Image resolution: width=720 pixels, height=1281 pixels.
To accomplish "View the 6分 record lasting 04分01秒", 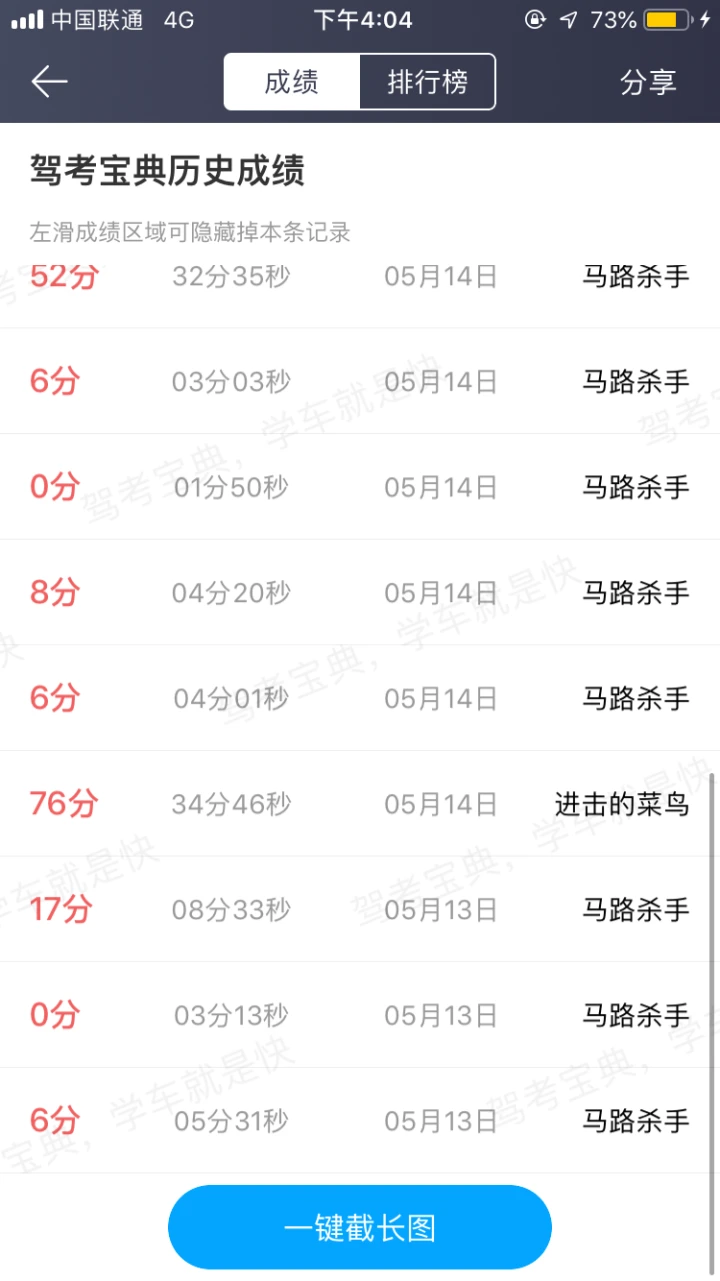I will pyautogui.click(x=360, y=698).
